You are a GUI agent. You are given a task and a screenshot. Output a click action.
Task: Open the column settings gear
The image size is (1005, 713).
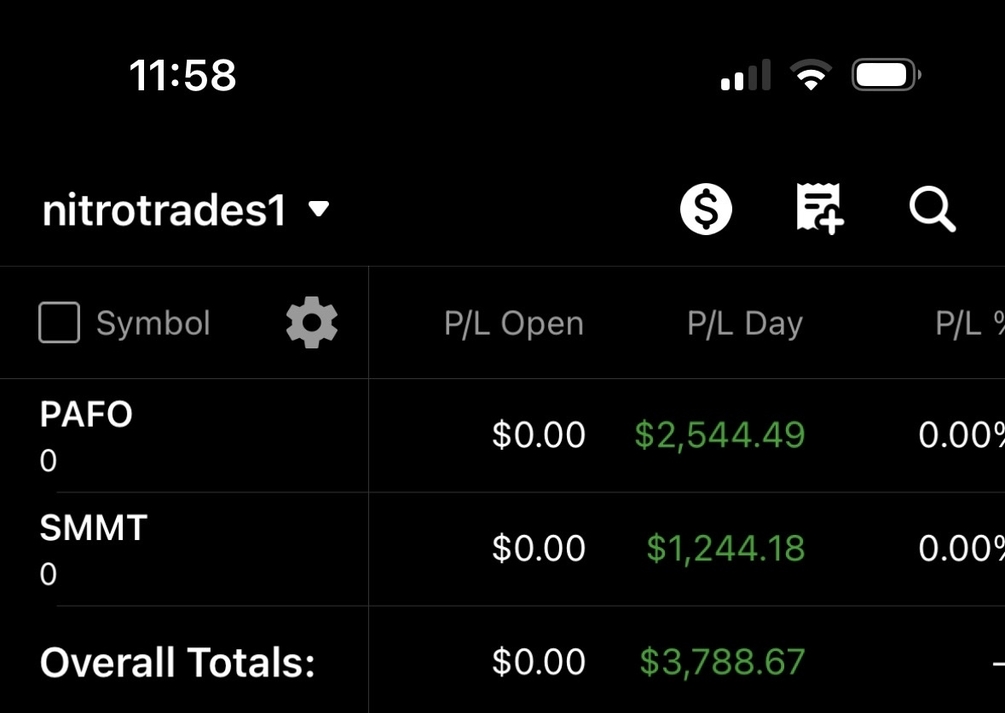tap(312, 323)
